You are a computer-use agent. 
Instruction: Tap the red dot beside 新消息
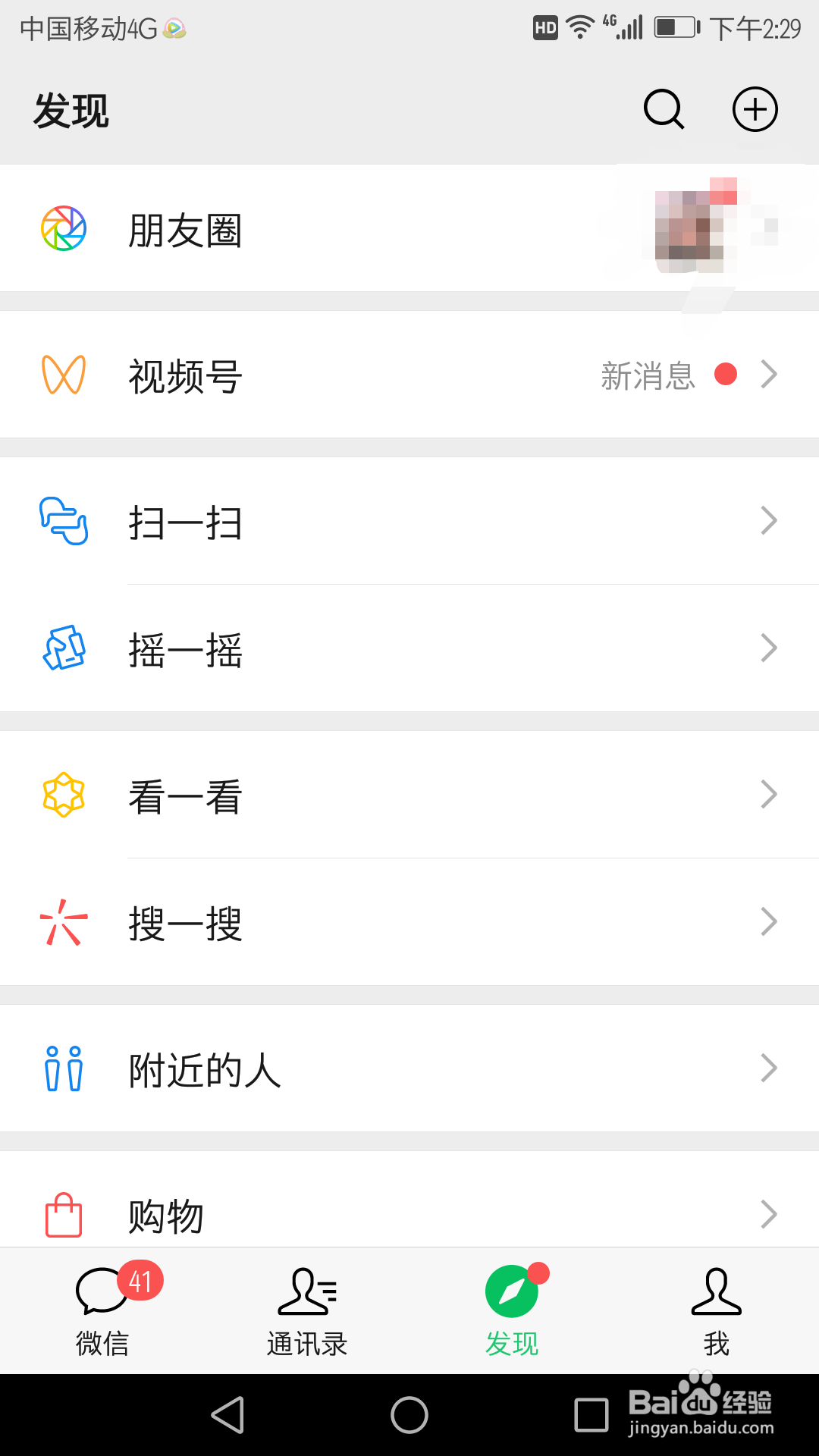[x=724, y=374]
